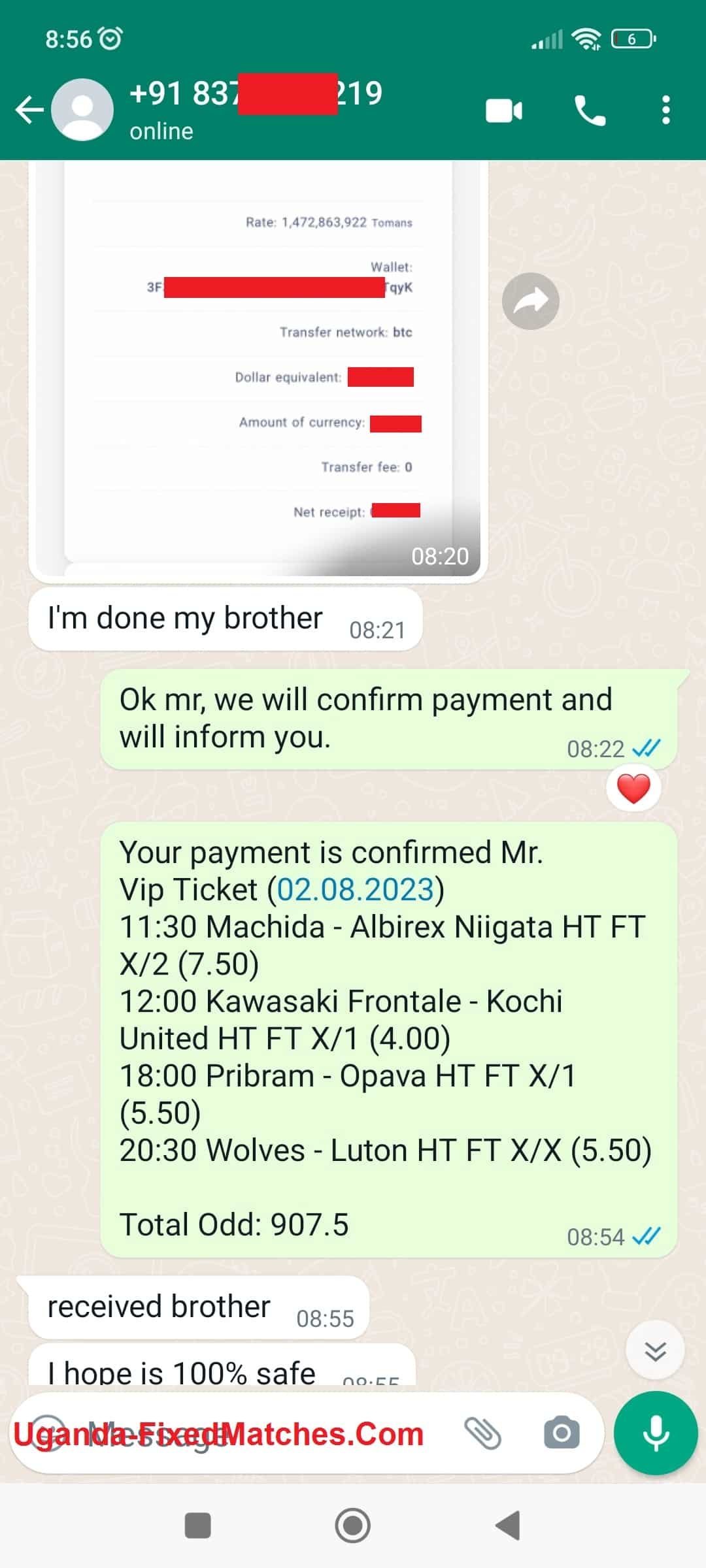Focus the message input field
The height and width of the screenshot is (1568, 706).
click(x=261, y=1434)
